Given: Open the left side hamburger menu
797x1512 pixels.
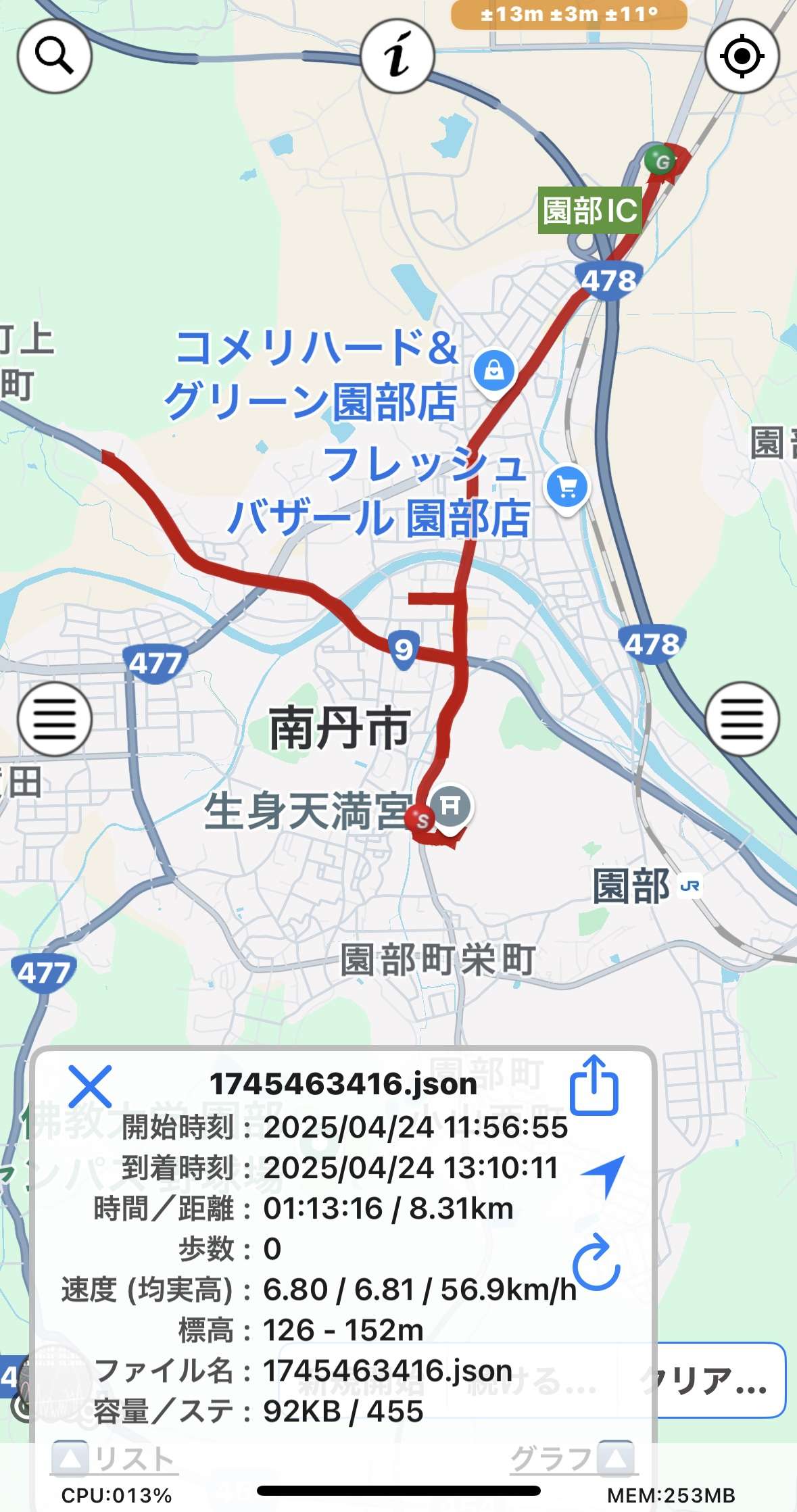Looking at the screenshot, I should point(54,718).
